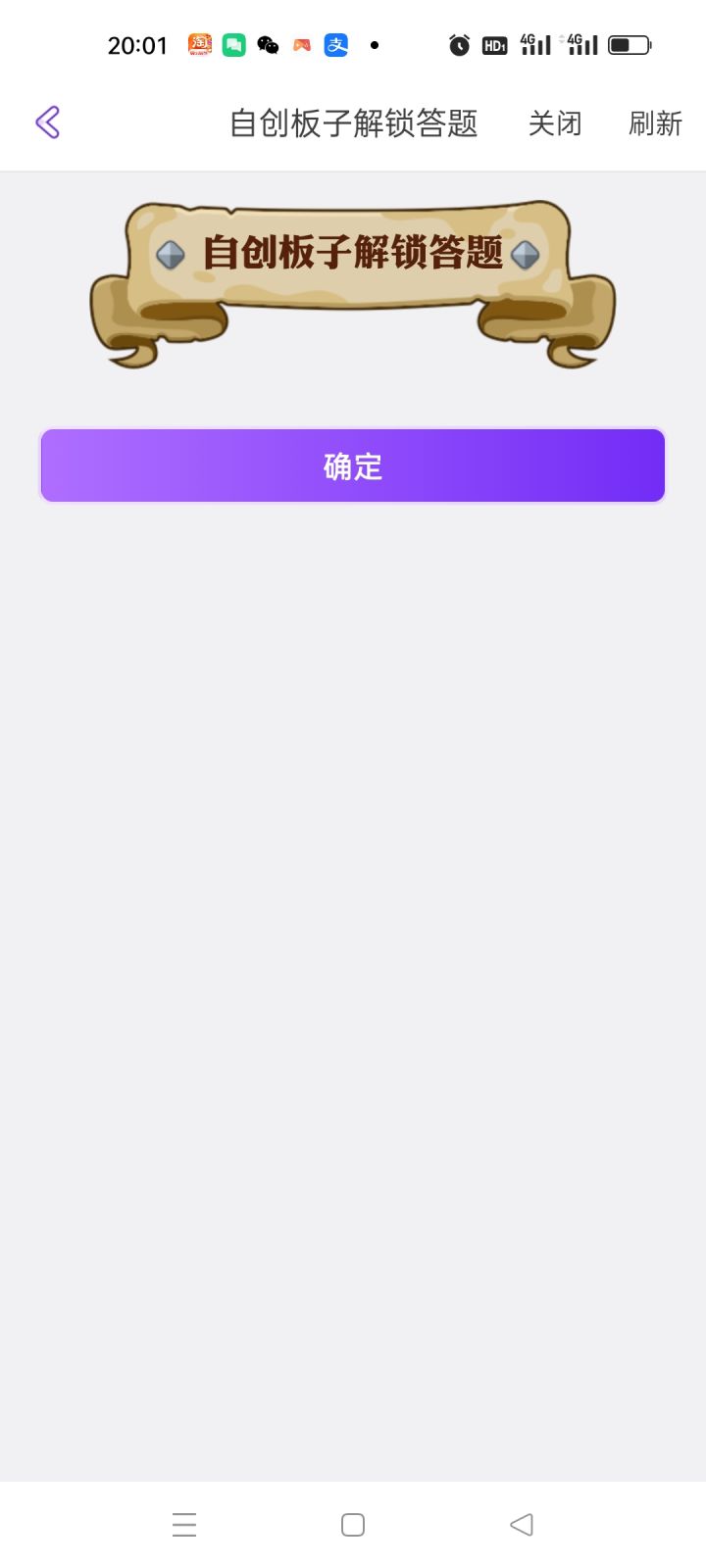Open recent apps from the navigation bar
Image resolution: width=706 pixels, height=1568 pixels.
pos(184,1525)
